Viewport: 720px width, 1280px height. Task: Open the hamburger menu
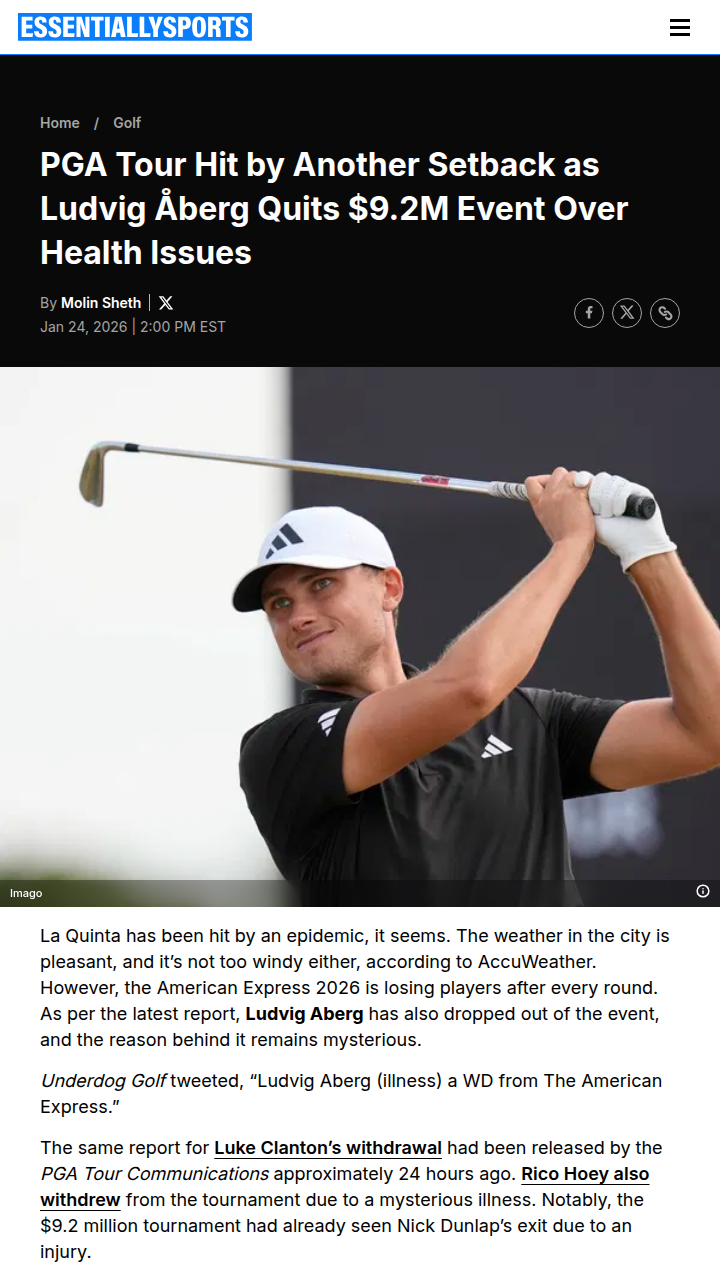[680, 28]
